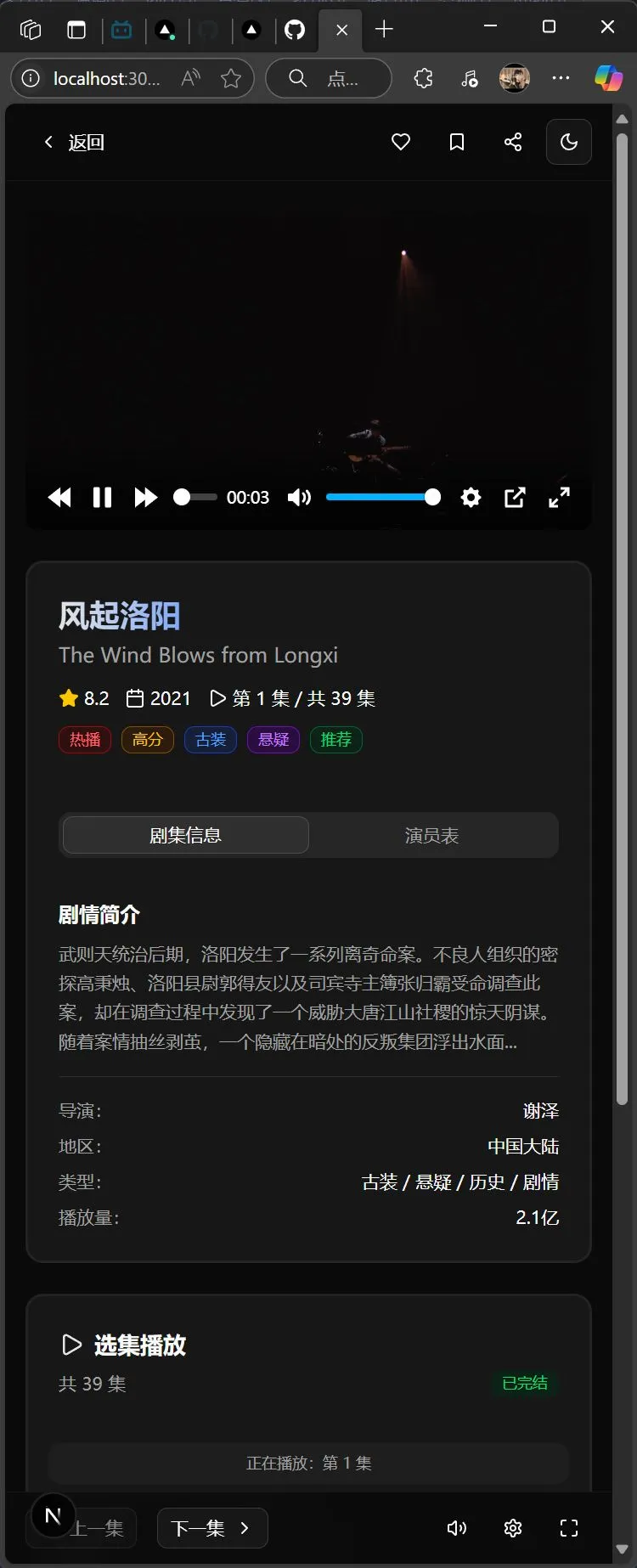Fast forward the video
This screenshot has height=1568, width=637.
(145, 498)
